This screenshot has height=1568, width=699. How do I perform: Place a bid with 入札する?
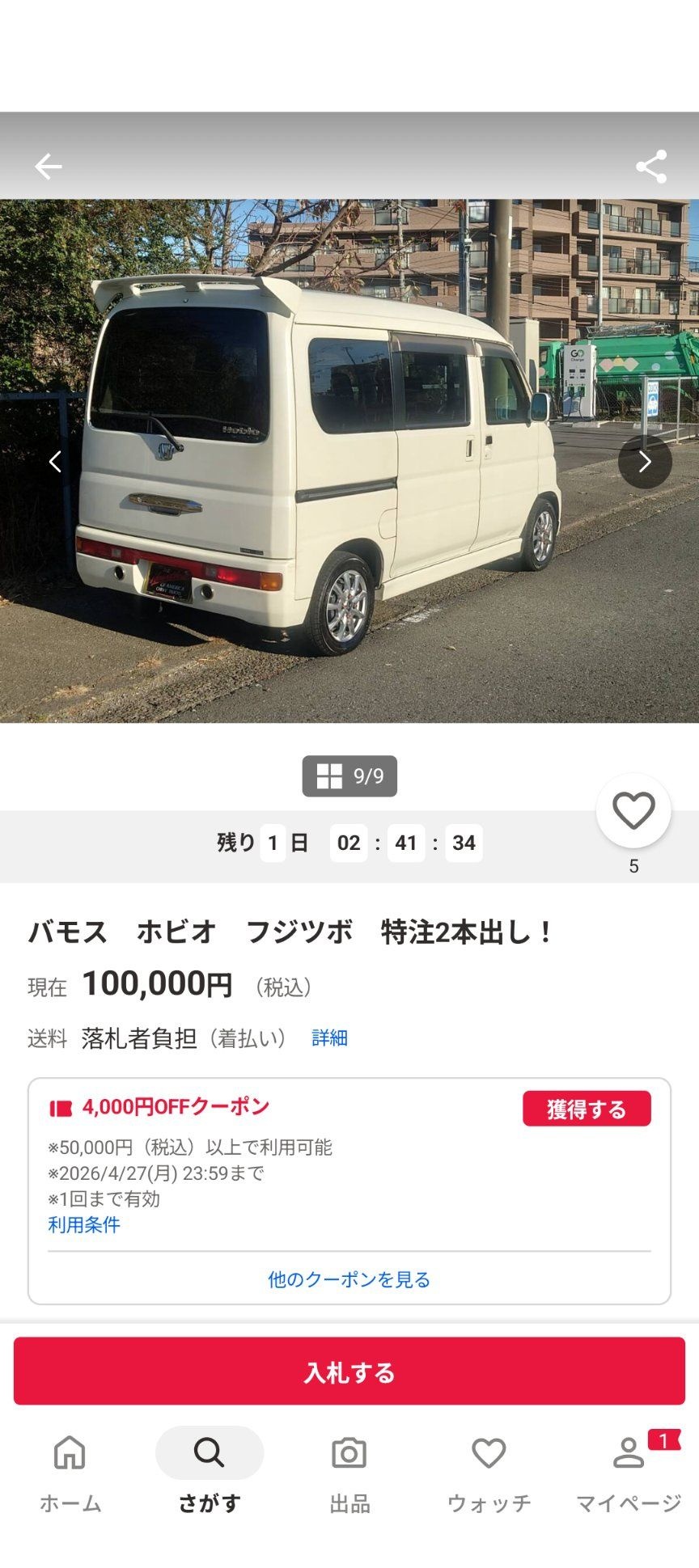349,1371
